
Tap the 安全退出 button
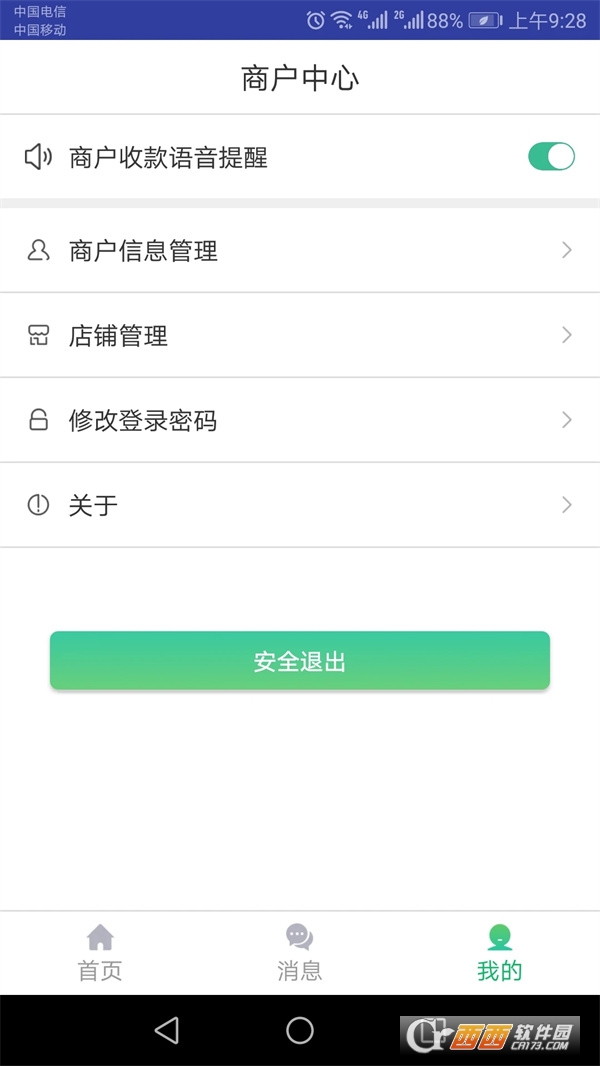pos(300,661)
